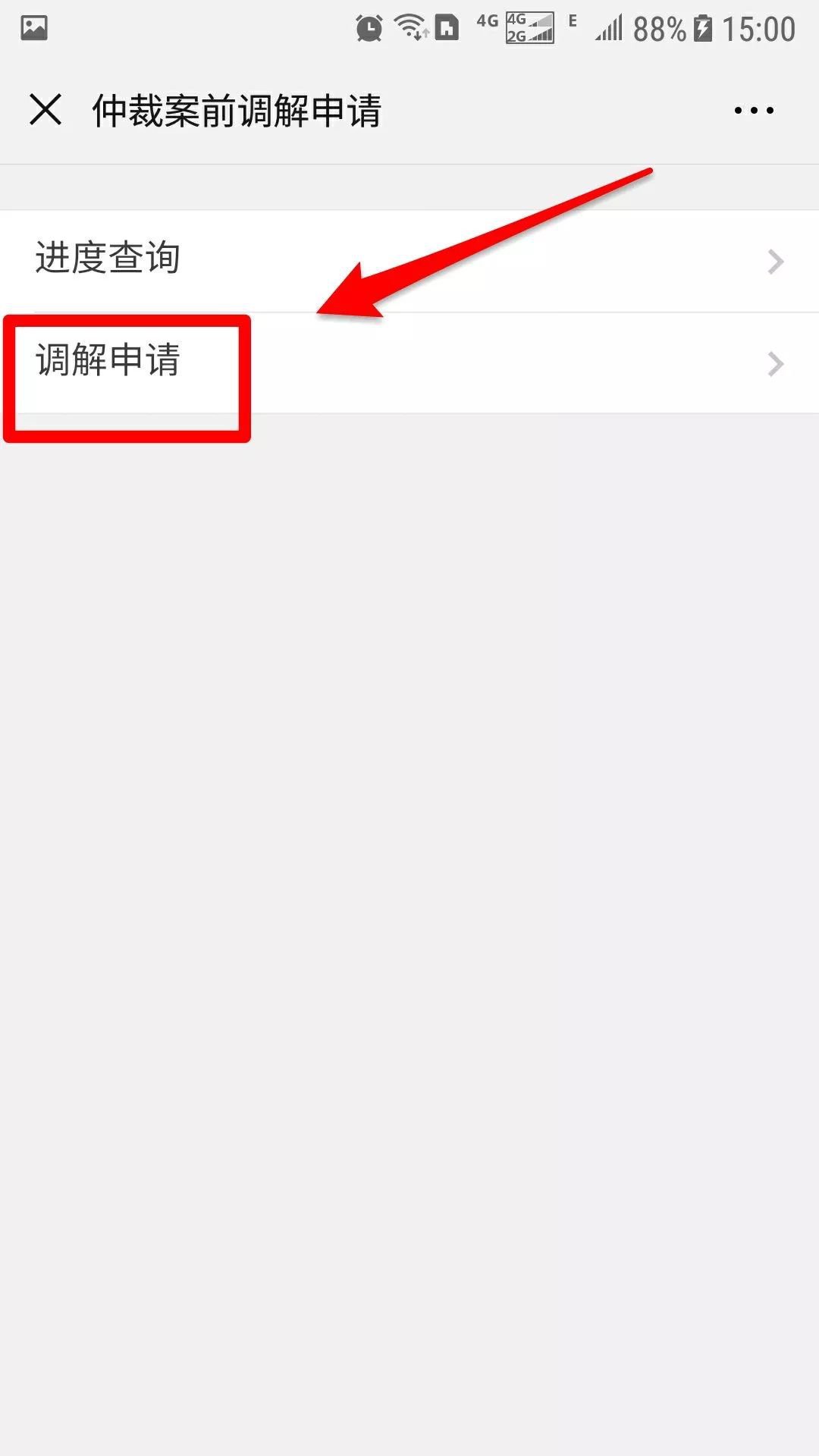This screenshot has height=1456, width=819.
Task: Open the 进度查询 row
Action: tap(409, 260)
